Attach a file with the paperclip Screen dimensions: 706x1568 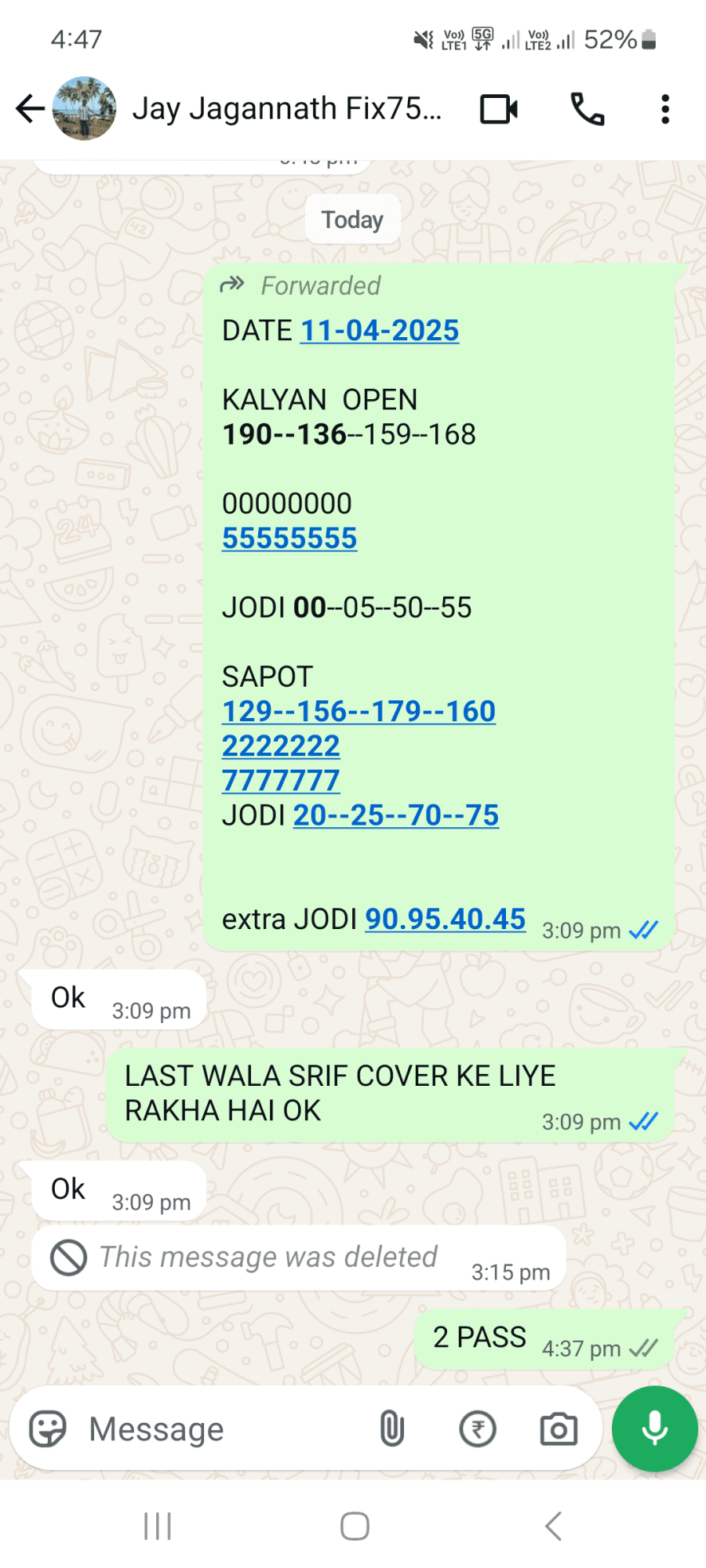(392, 1429)
